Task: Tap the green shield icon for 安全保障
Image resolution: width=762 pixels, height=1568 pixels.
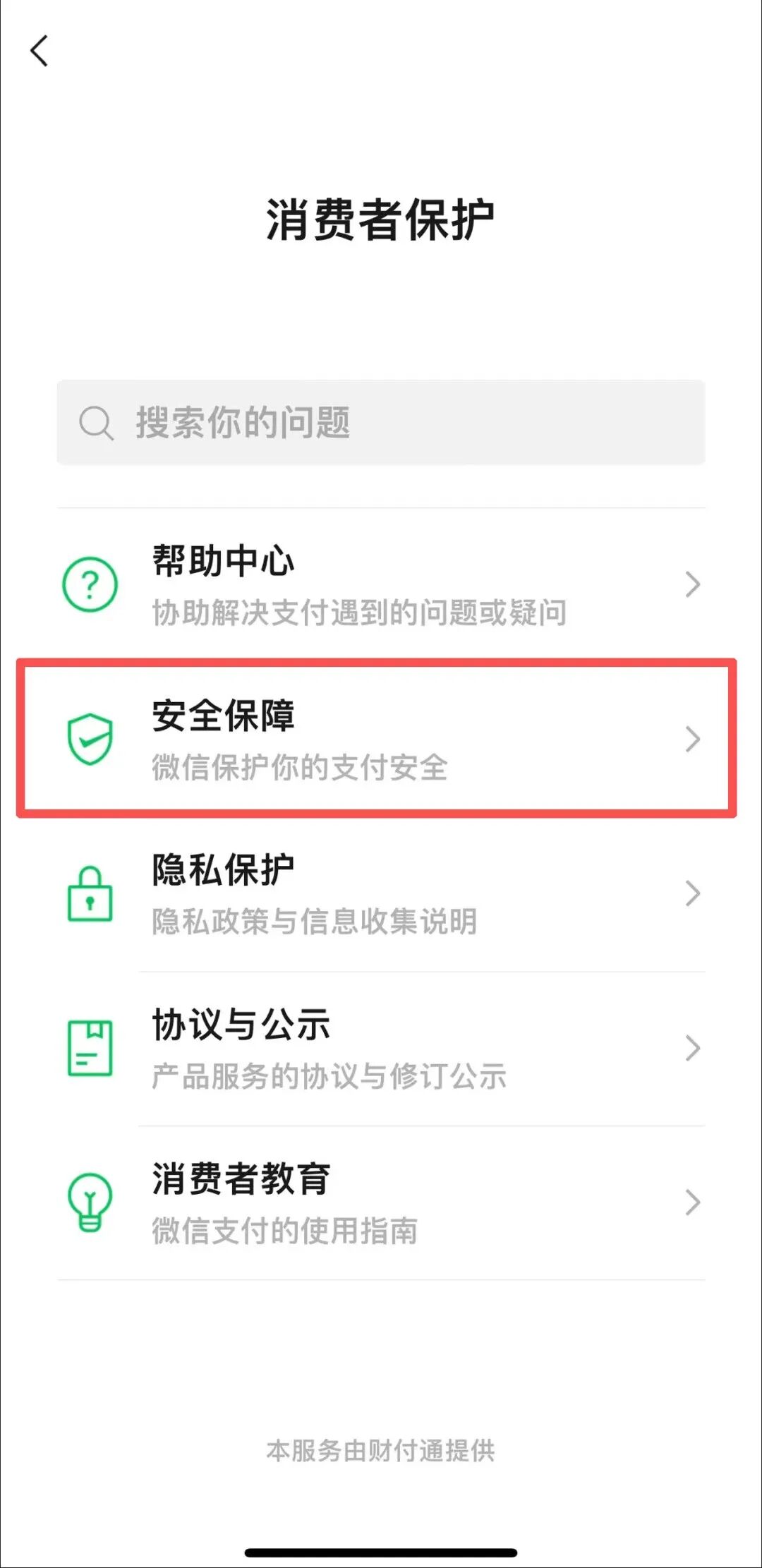Action: coord(90,740)
